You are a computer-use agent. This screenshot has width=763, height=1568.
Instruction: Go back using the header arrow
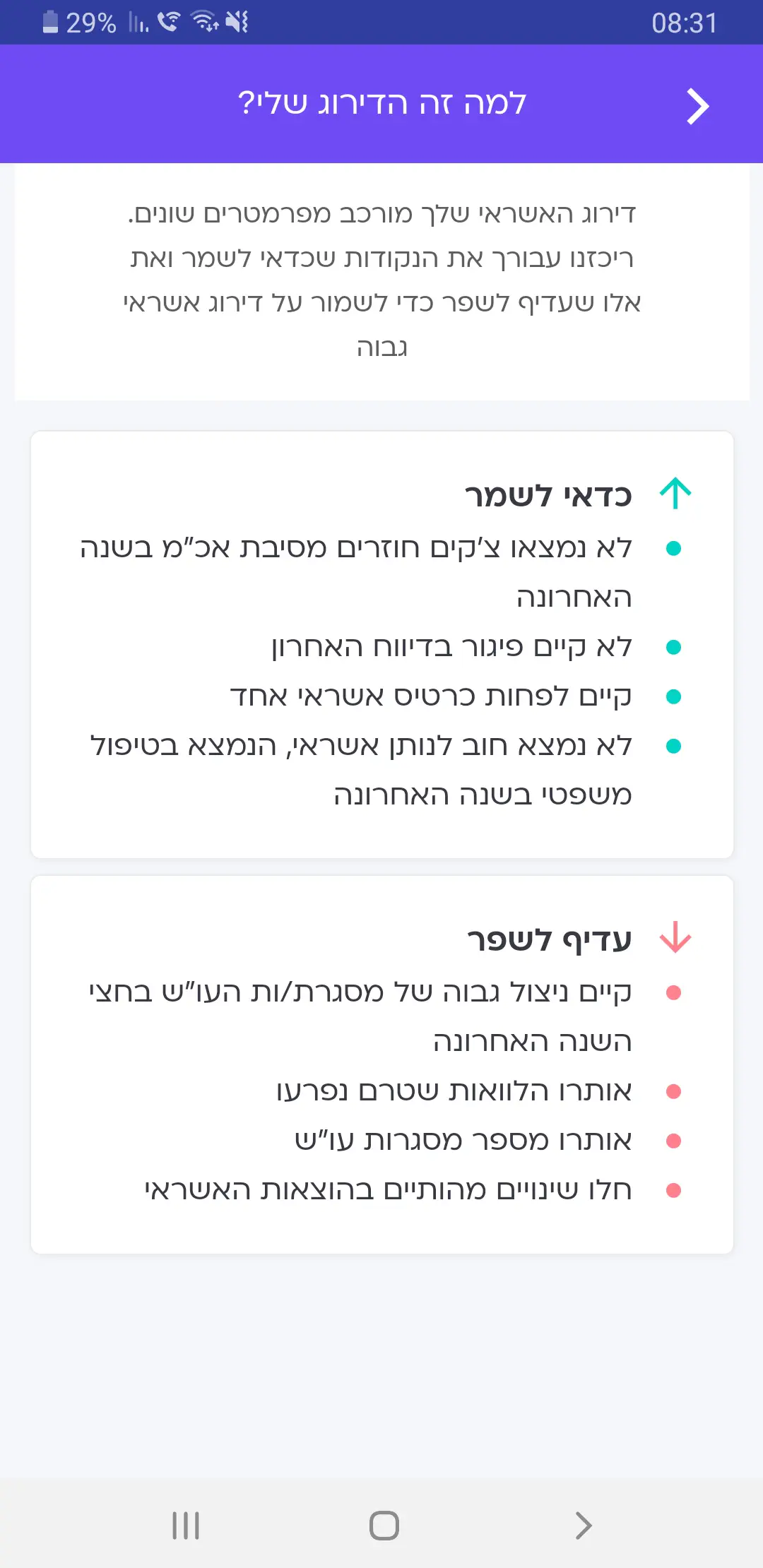tap(697, 107)
